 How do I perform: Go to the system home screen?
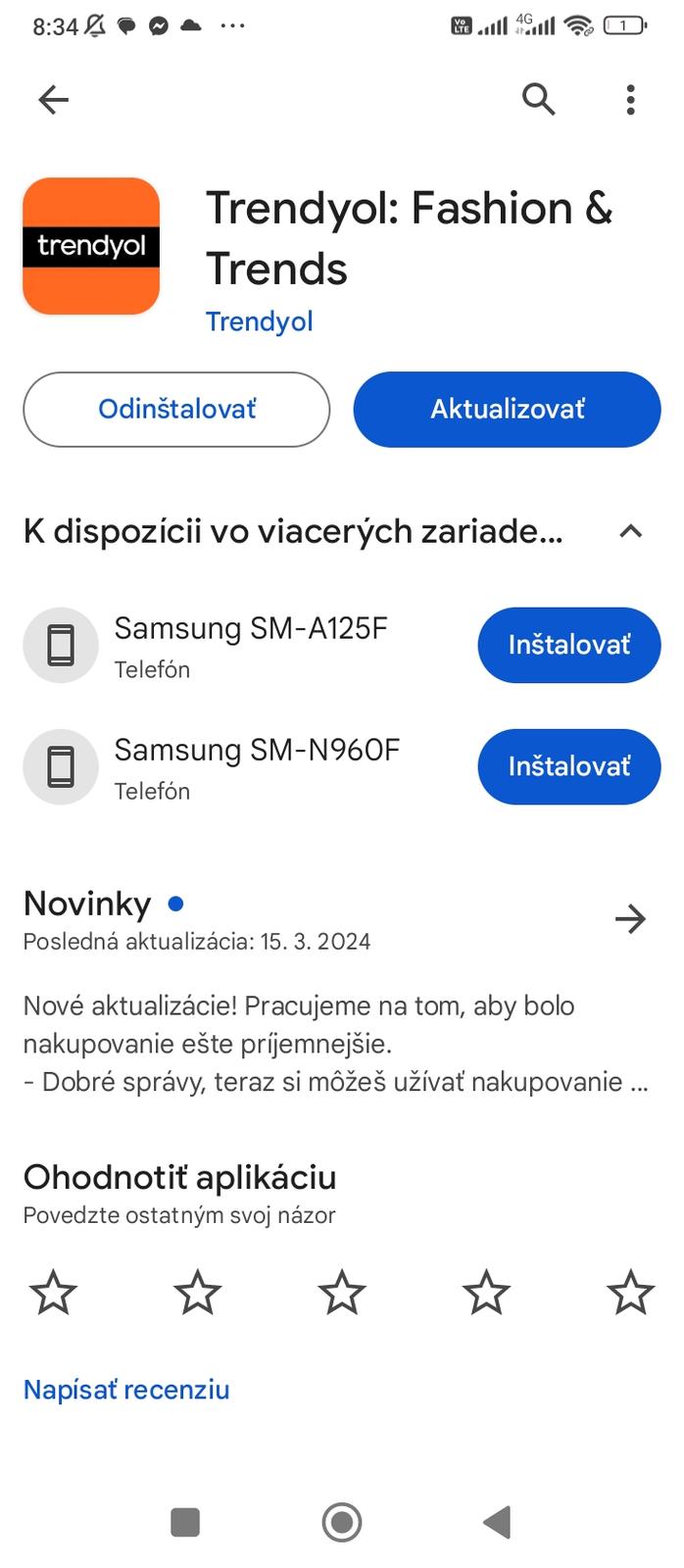(x=342, y=1522)
